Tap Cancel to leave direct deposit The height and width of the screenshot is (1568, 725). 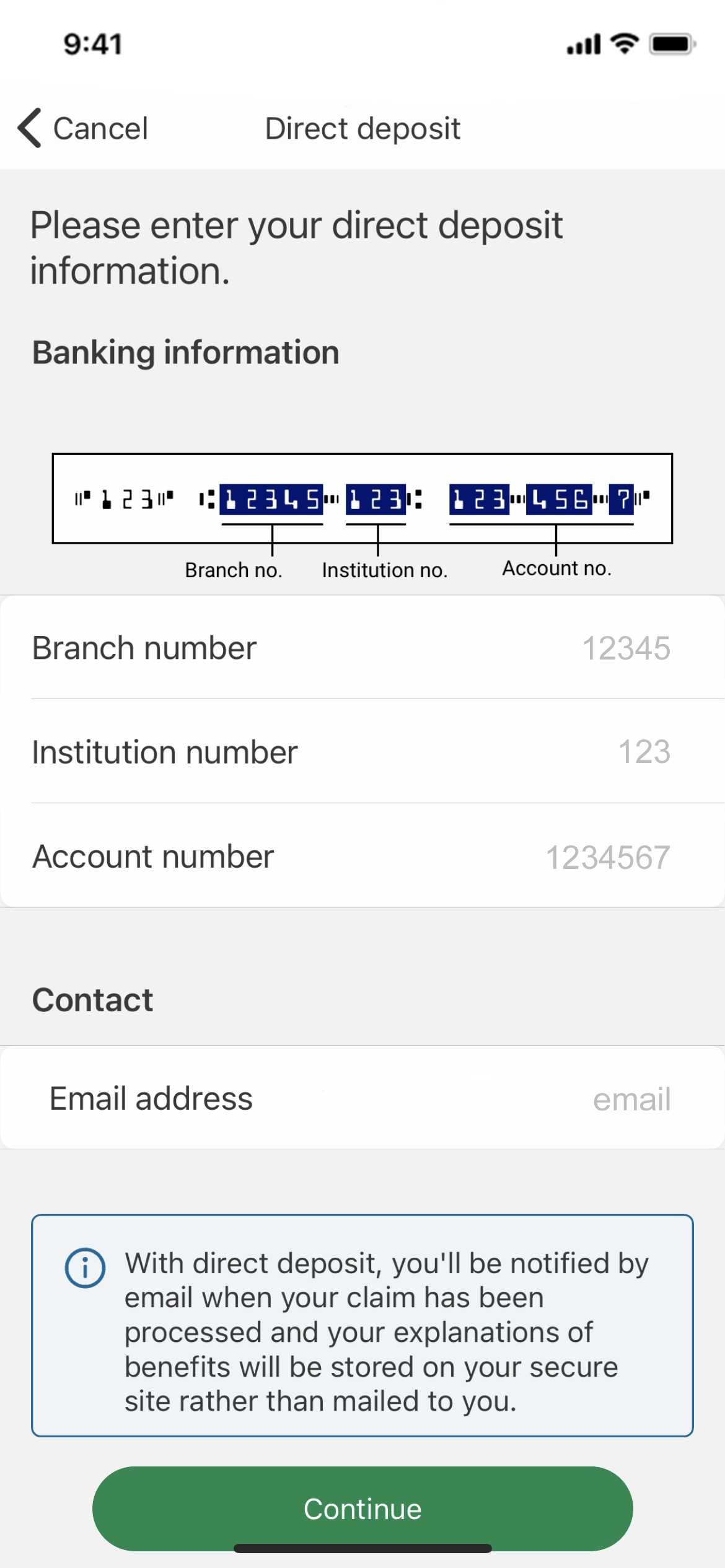83,128
